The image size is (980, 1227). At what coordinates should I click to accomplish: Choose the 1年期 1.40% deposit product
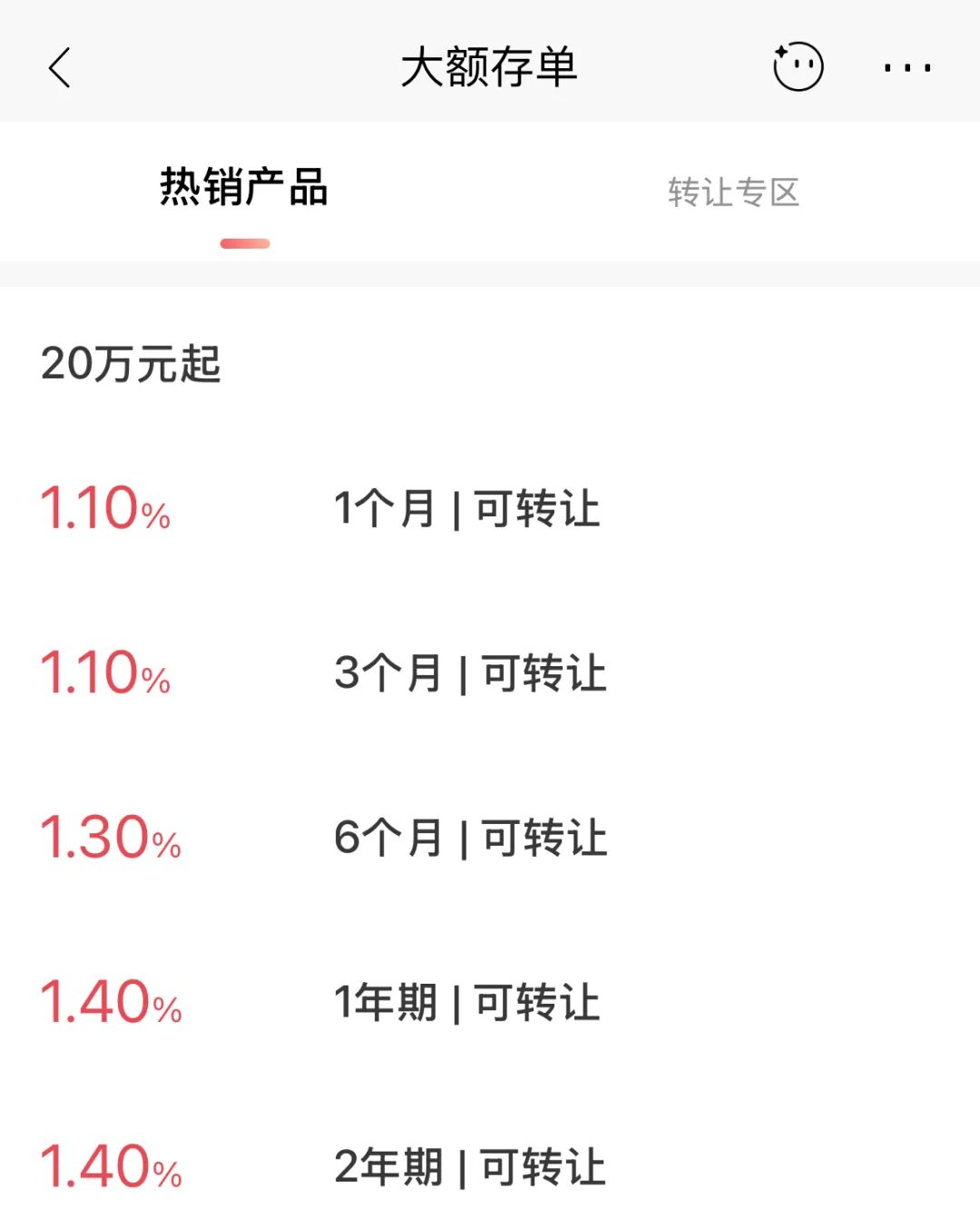(466, 1003)
